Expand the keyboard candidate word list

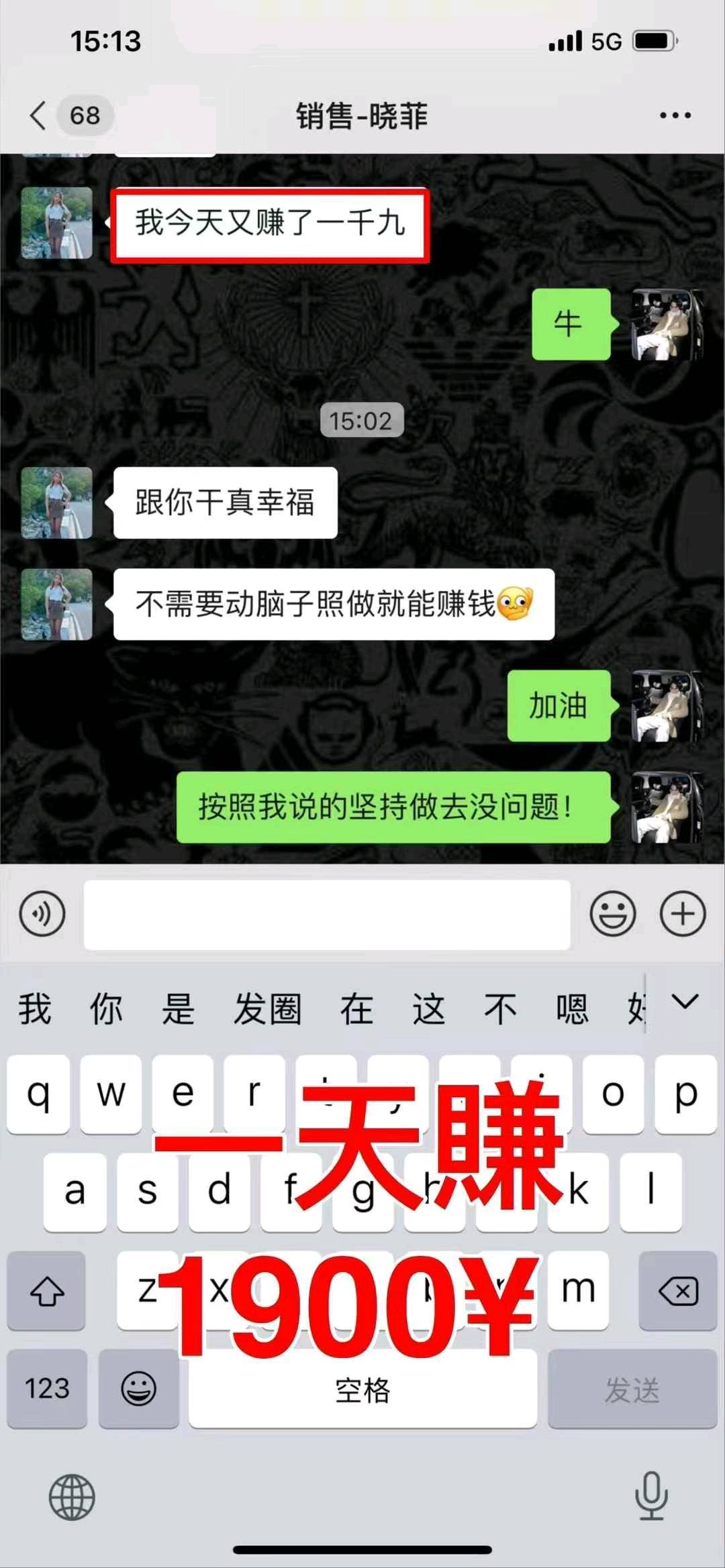click(685, 1002)
